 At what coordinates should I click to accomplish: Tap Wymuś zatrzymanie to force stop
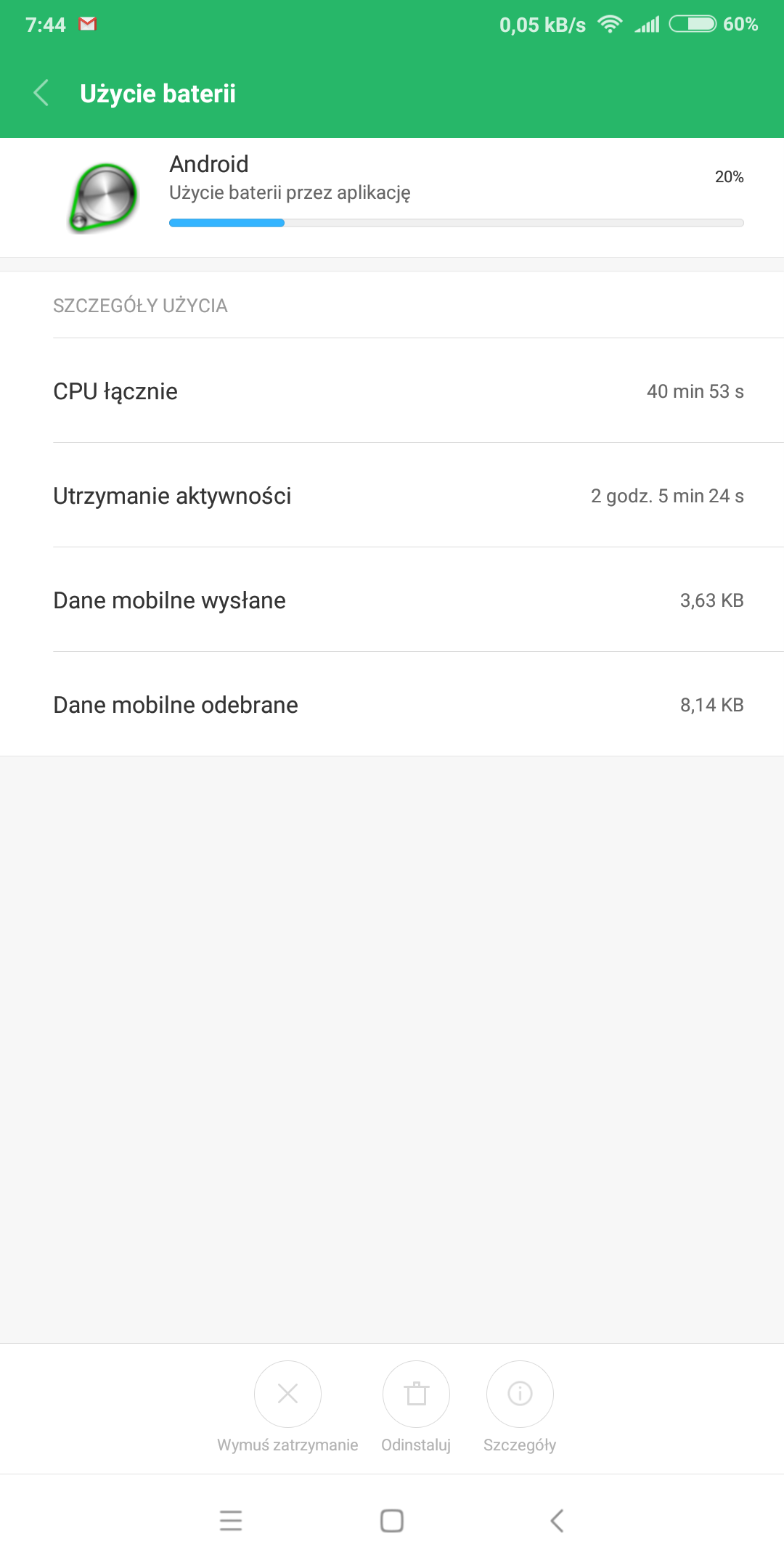coord(287,1394)
